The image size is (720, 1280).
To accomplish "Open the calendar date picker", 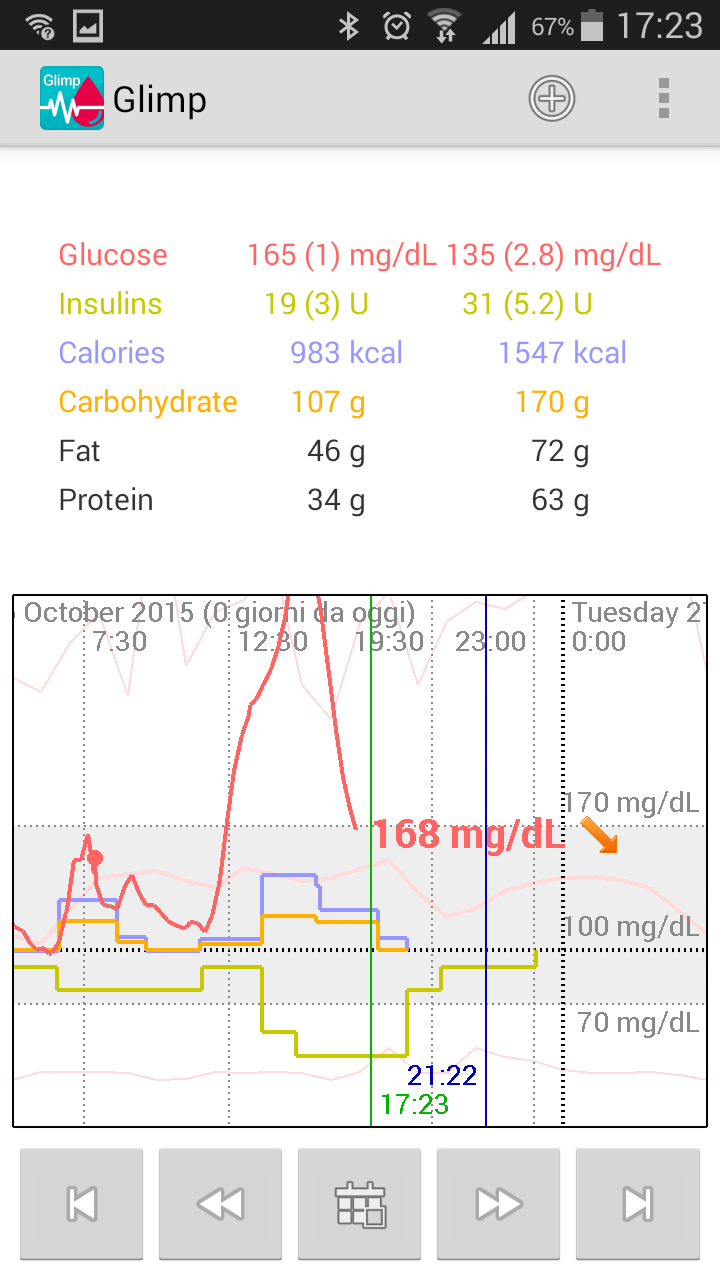I will pyautogui.click(x=360, y=1203).
